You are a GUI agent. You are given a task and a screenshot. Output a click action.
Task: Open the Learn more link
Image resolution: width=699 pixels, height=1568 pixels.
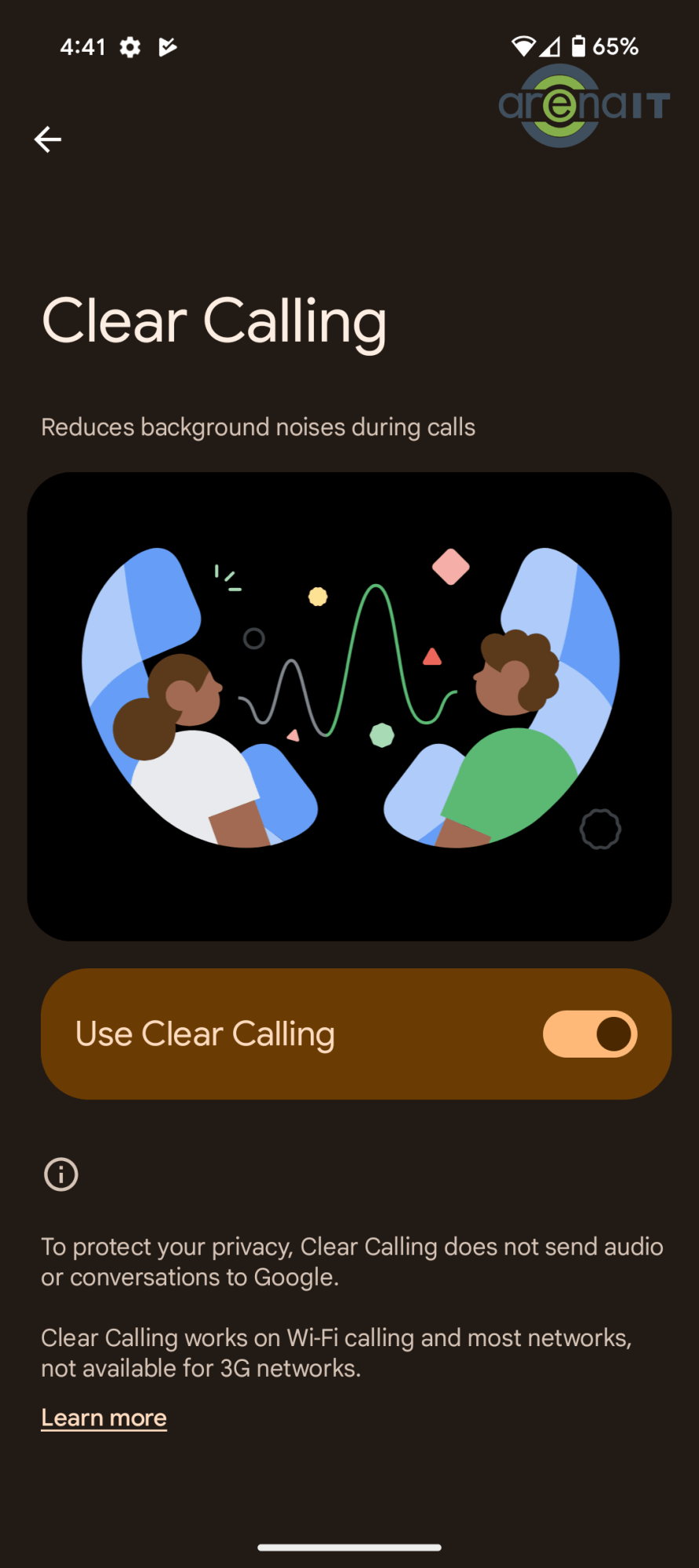(104, 1417)
